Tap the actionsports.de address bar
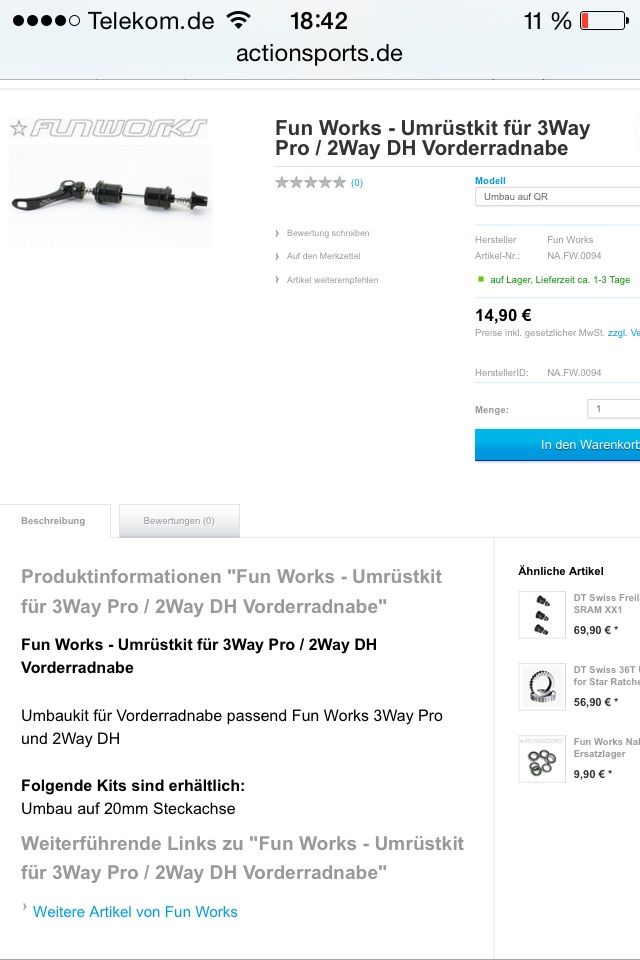This screenshot has height=960, width=640. tap(319, 54)
